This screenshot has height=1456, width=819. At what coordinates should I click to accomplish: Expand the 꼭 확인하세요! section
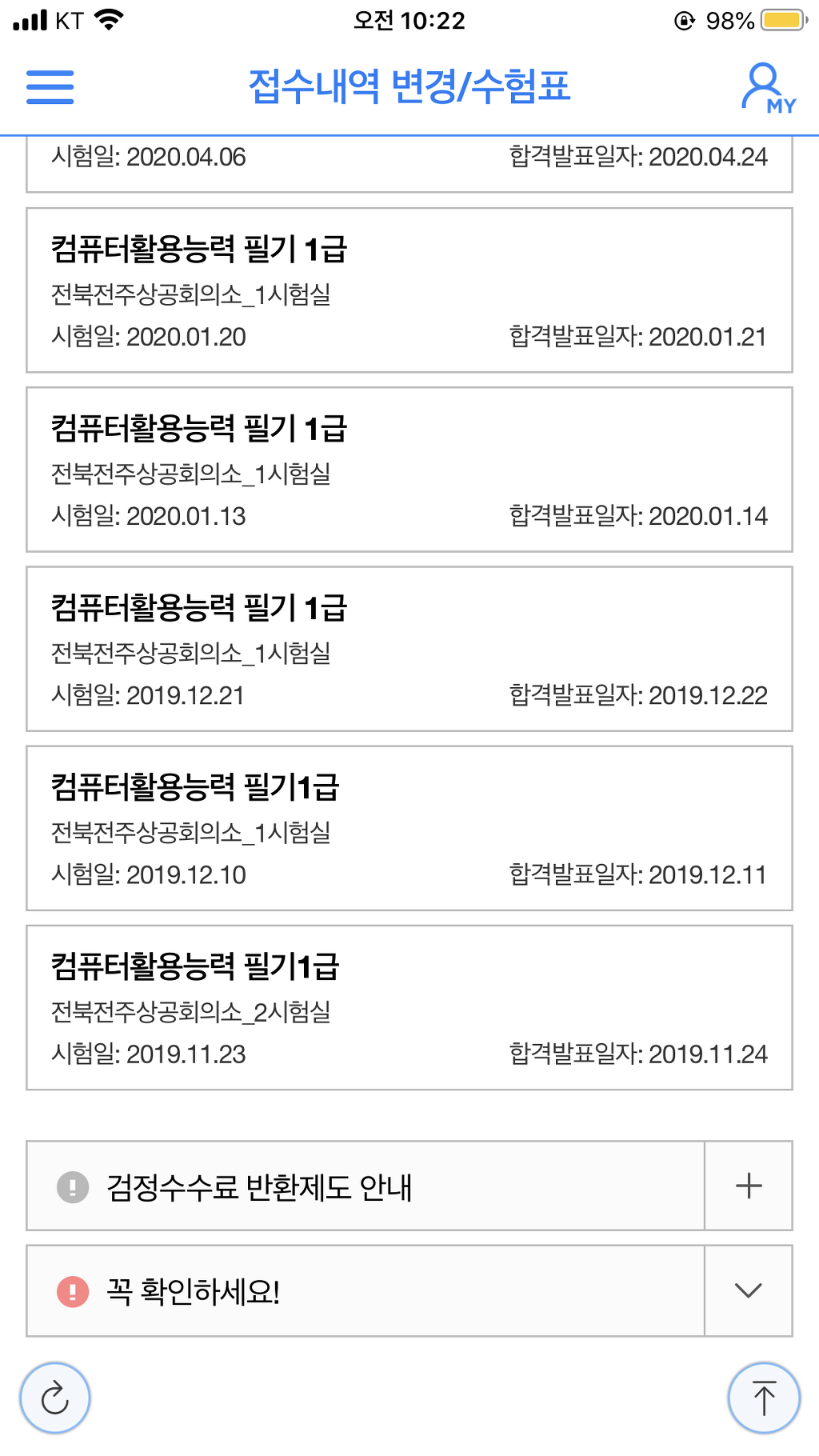click(748, 1290)
